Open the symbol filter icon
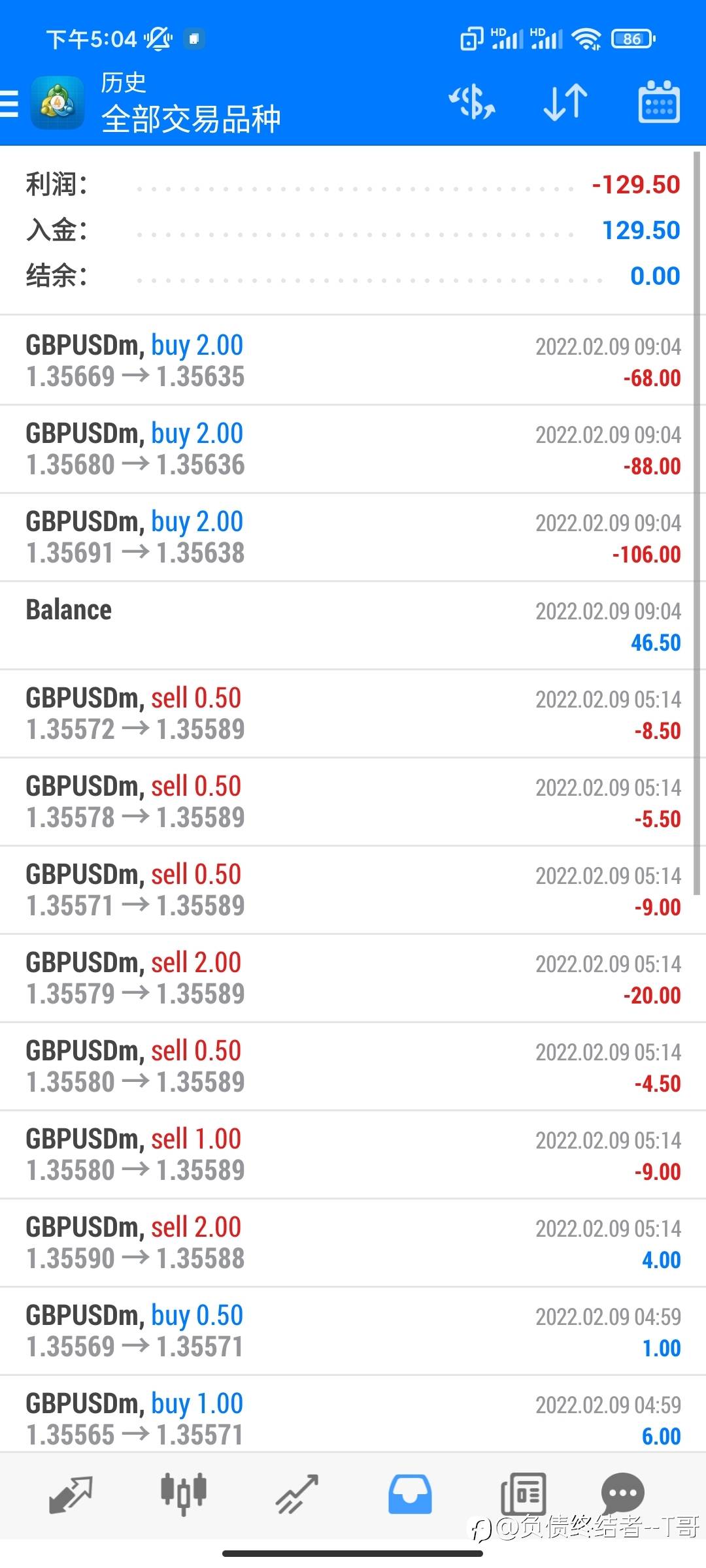Screen dimensions: 706x1568 (x=472, y=103)
